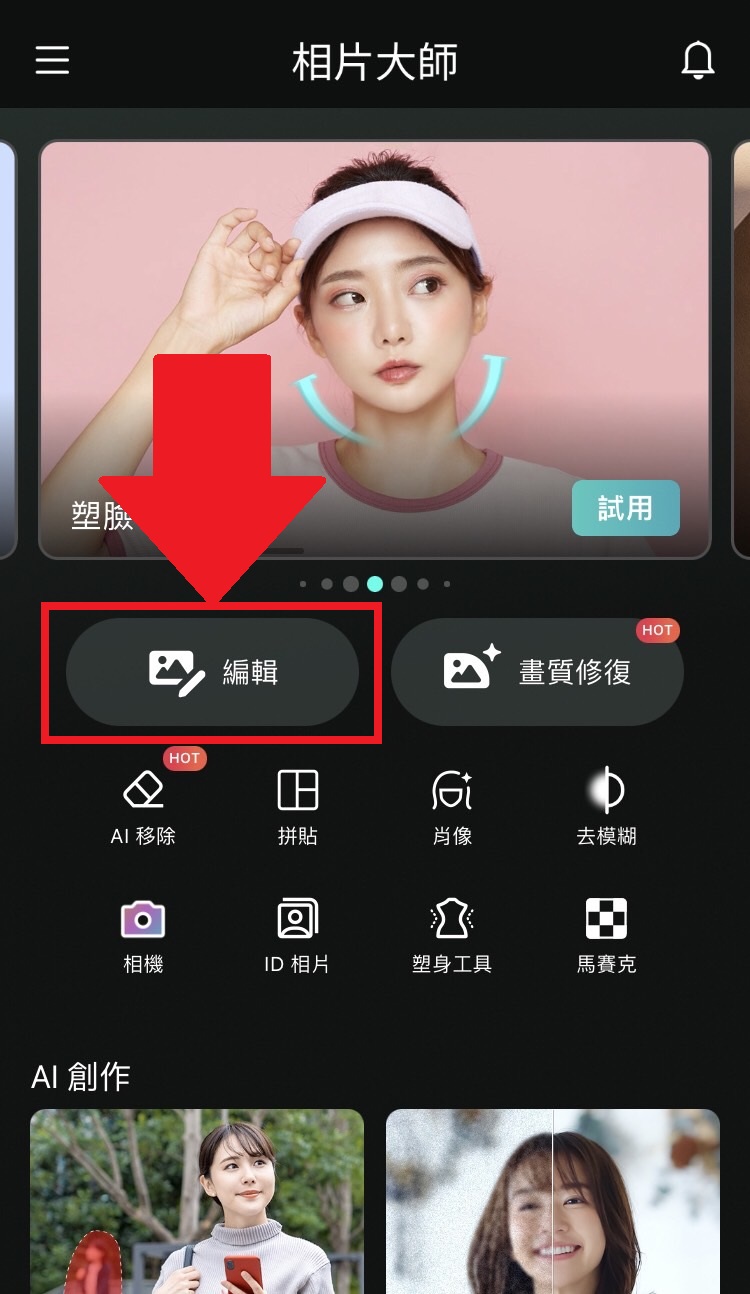
Task: Tap the 試用 button on the banner
Action: pos(625,508)
